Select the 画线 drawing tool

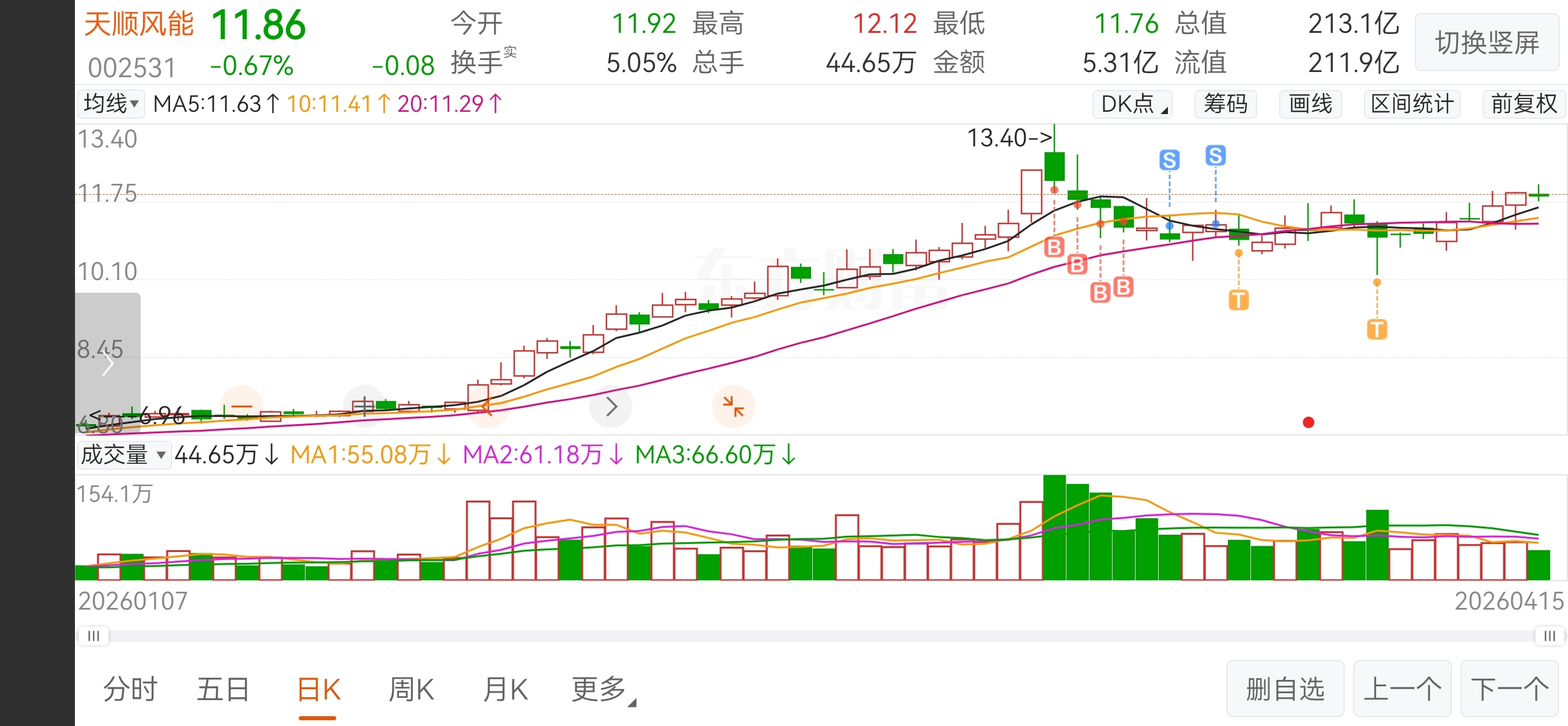click(x=1310, y=104)
